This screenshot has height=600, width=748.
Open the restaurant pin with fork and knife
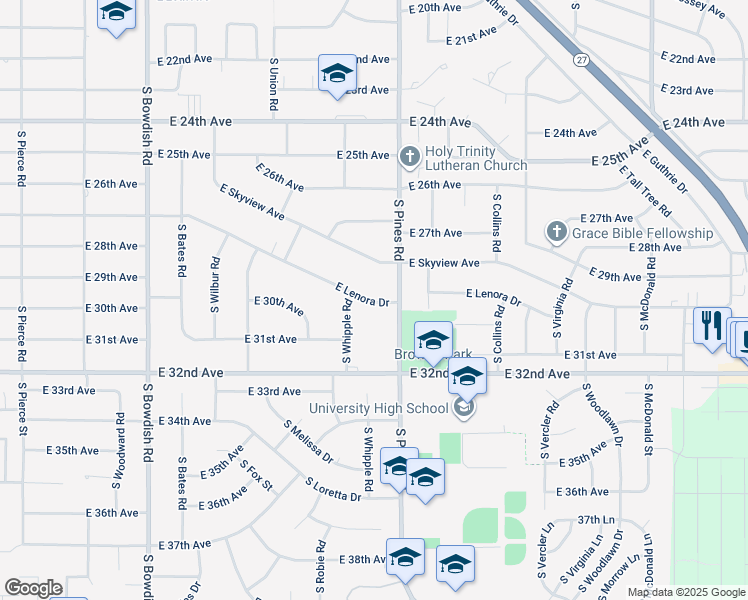point(711,325)
